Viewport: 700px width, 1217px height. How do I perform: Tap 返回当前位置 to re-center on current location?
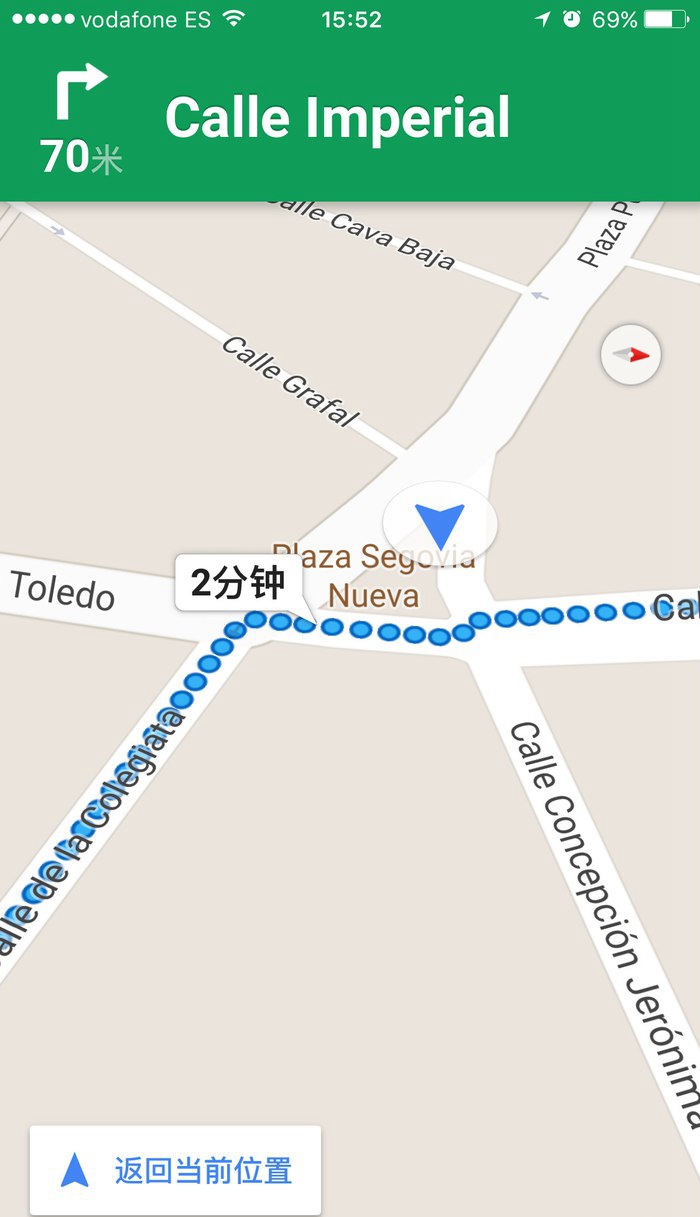click(176, 1170)
